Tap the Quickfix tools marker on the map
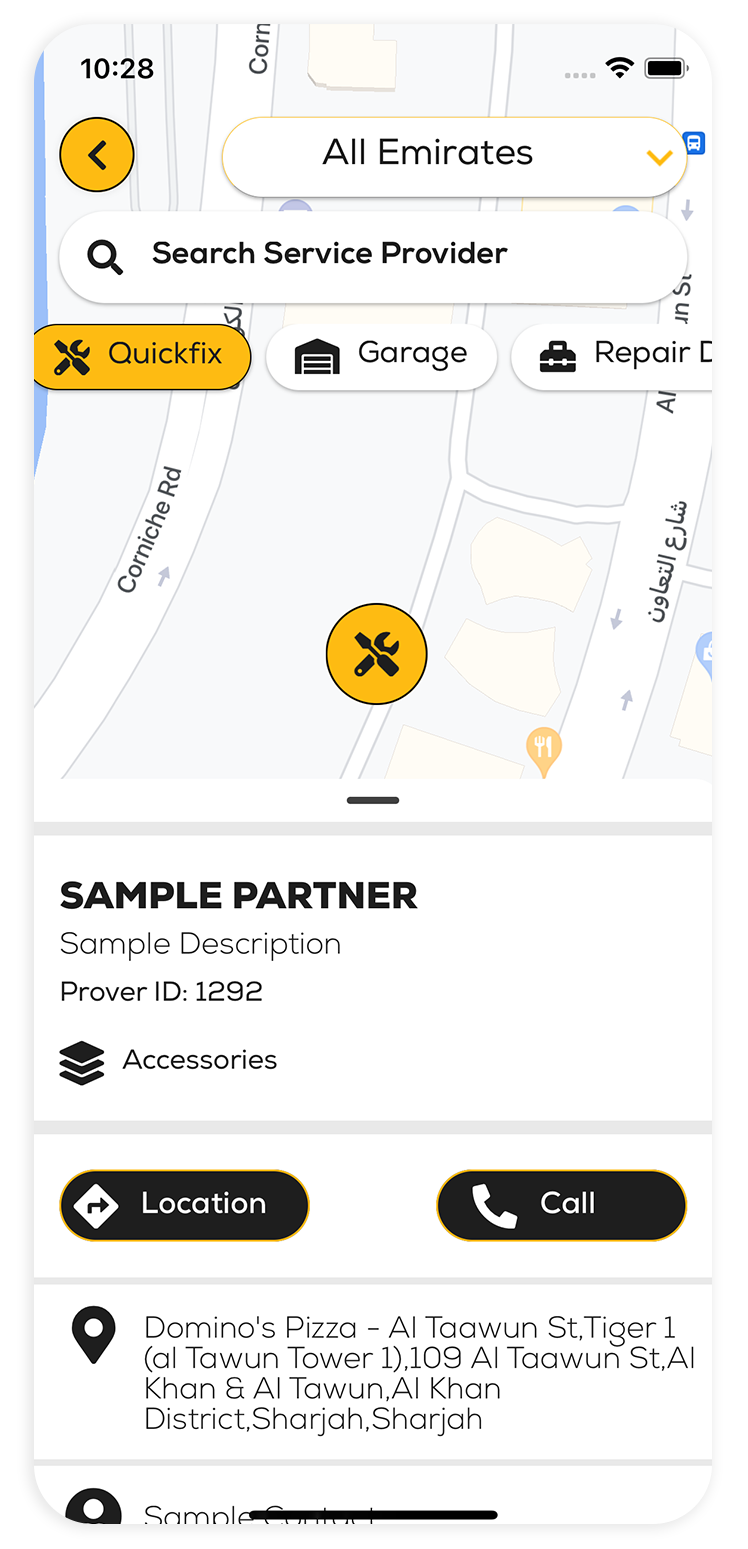 tap(377, 654)
